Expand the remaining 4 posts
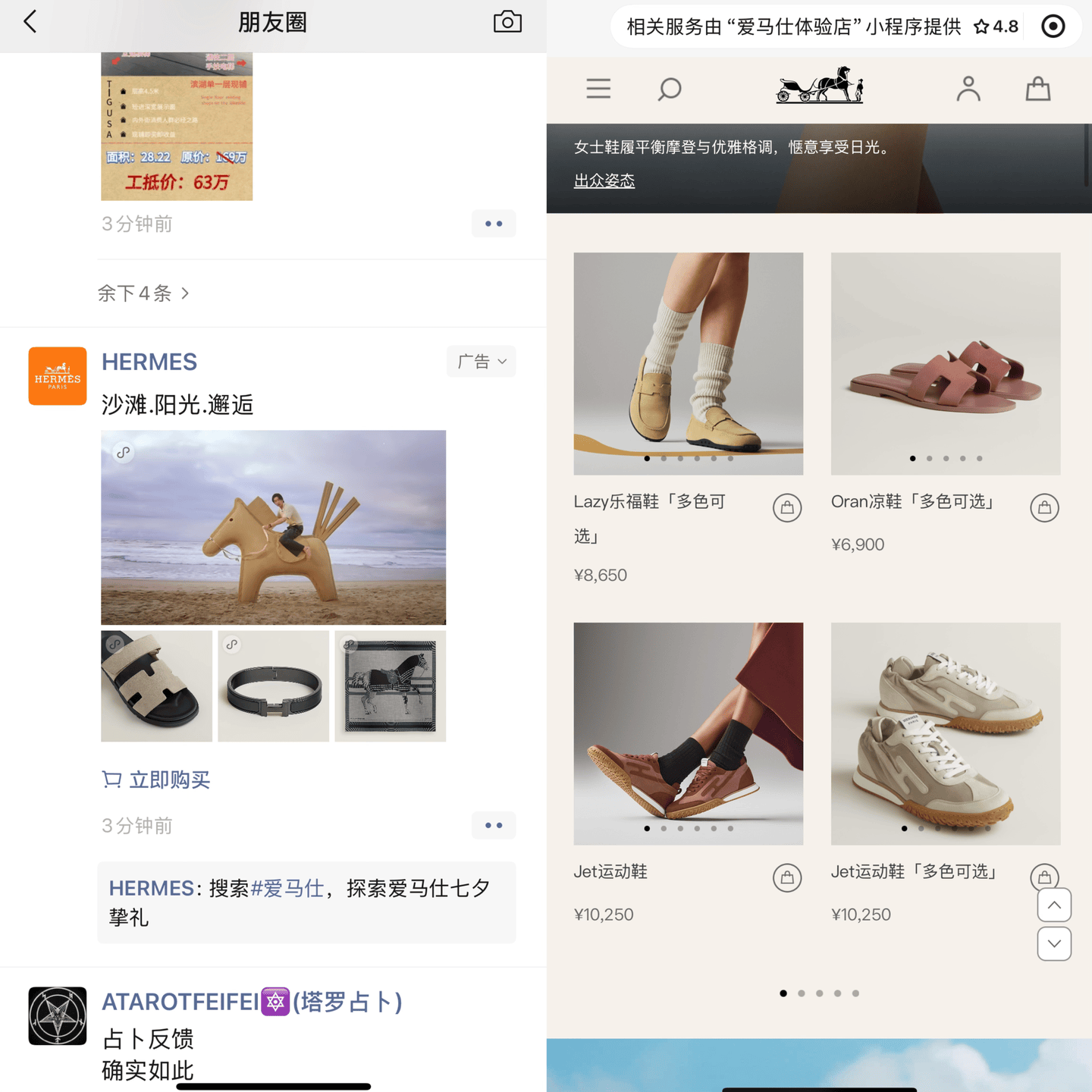 click(143, 293)
